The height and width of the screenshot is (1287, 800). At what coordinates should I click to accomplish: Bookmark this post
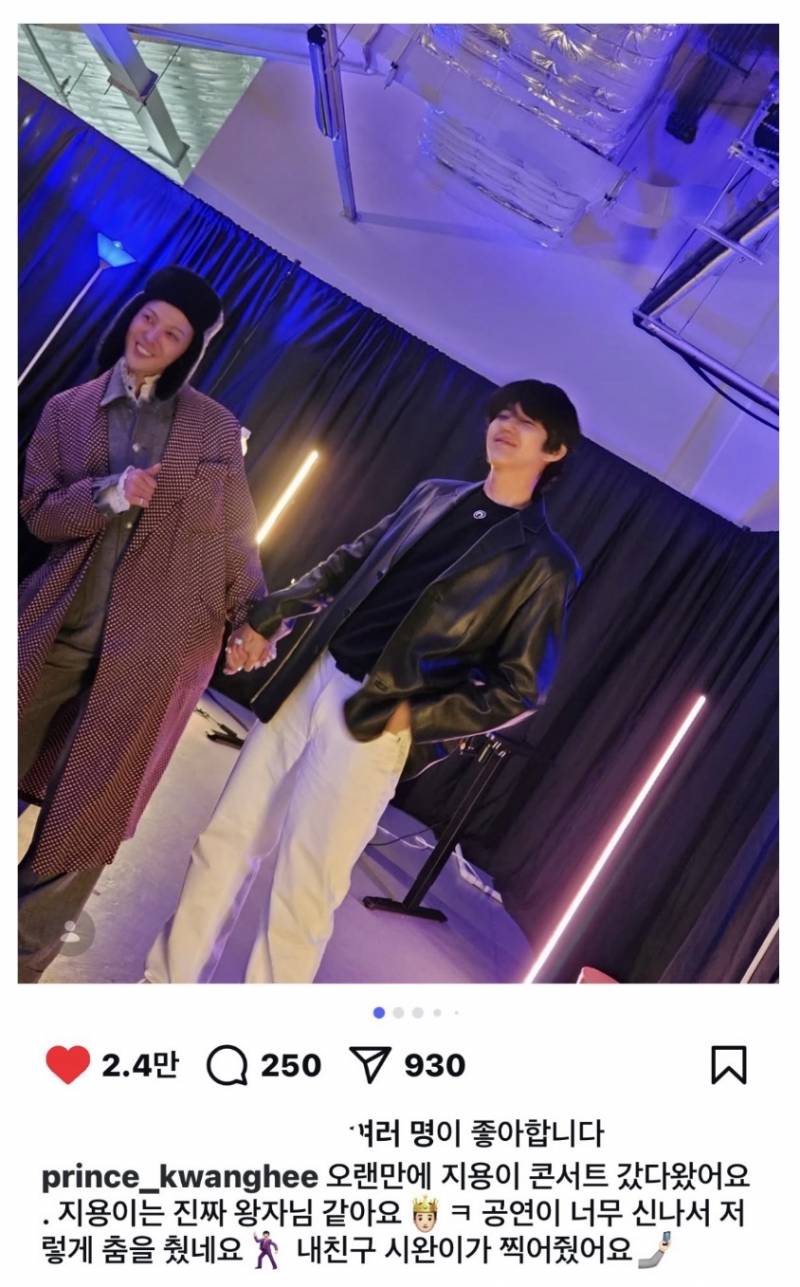[729, 1065]
